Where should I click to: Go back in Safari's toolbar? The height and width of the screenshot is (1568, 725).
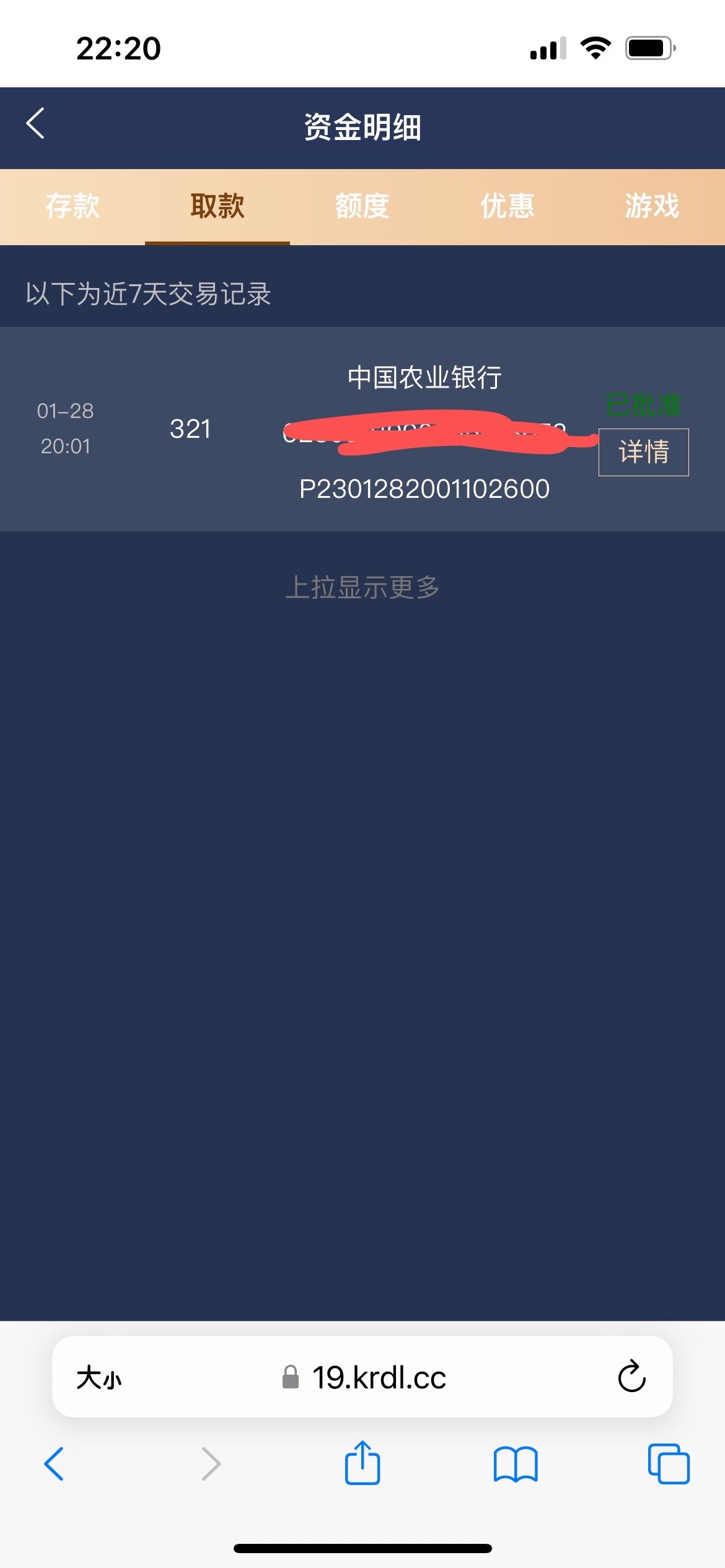point(54,1464)
